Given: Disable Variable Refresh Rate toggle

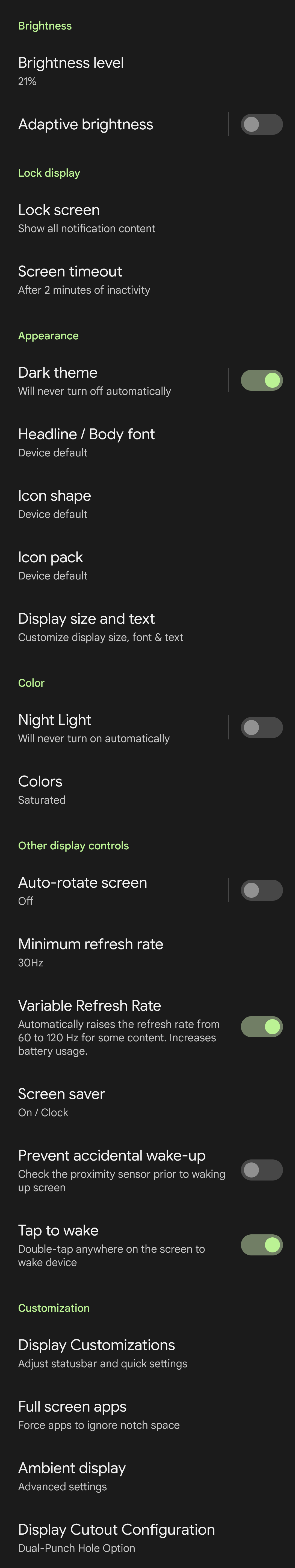Looking at the screenshot, I should (262, 1026).
